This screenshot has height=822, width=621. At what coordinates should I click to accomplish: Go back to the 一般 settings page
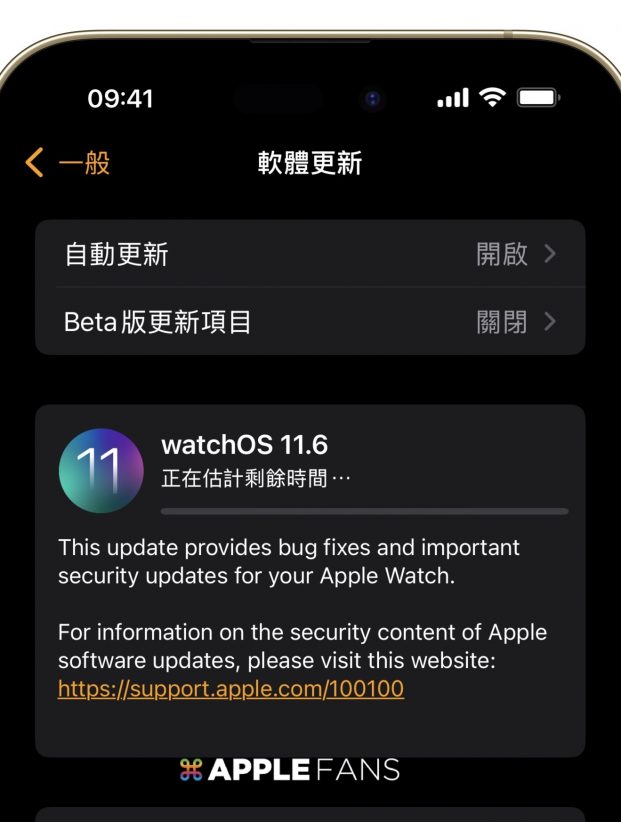[x=68, y=163]
